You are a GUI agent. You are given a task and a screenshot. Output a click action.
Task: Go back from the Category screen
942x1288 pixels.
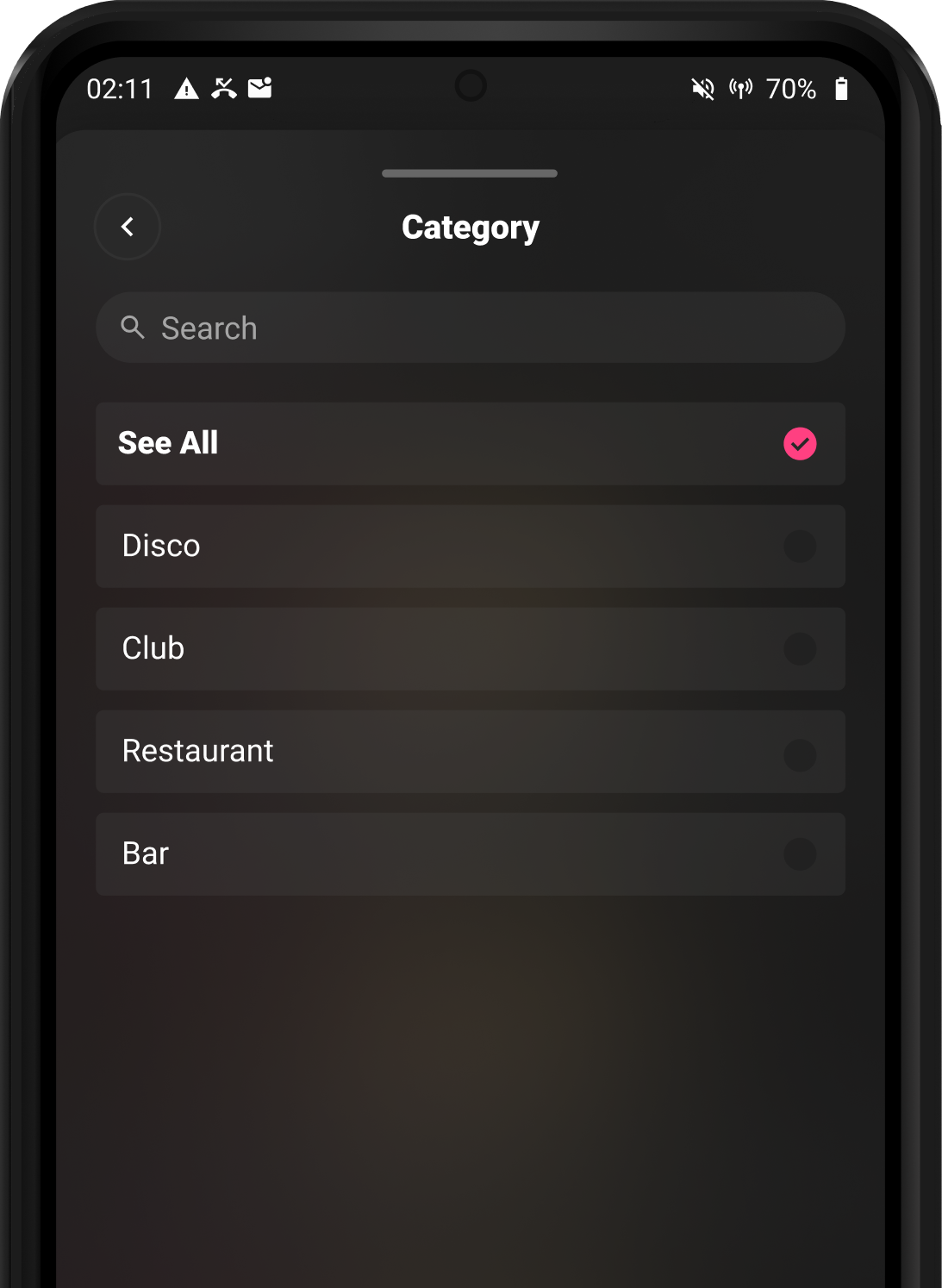(x=128, y=227)
